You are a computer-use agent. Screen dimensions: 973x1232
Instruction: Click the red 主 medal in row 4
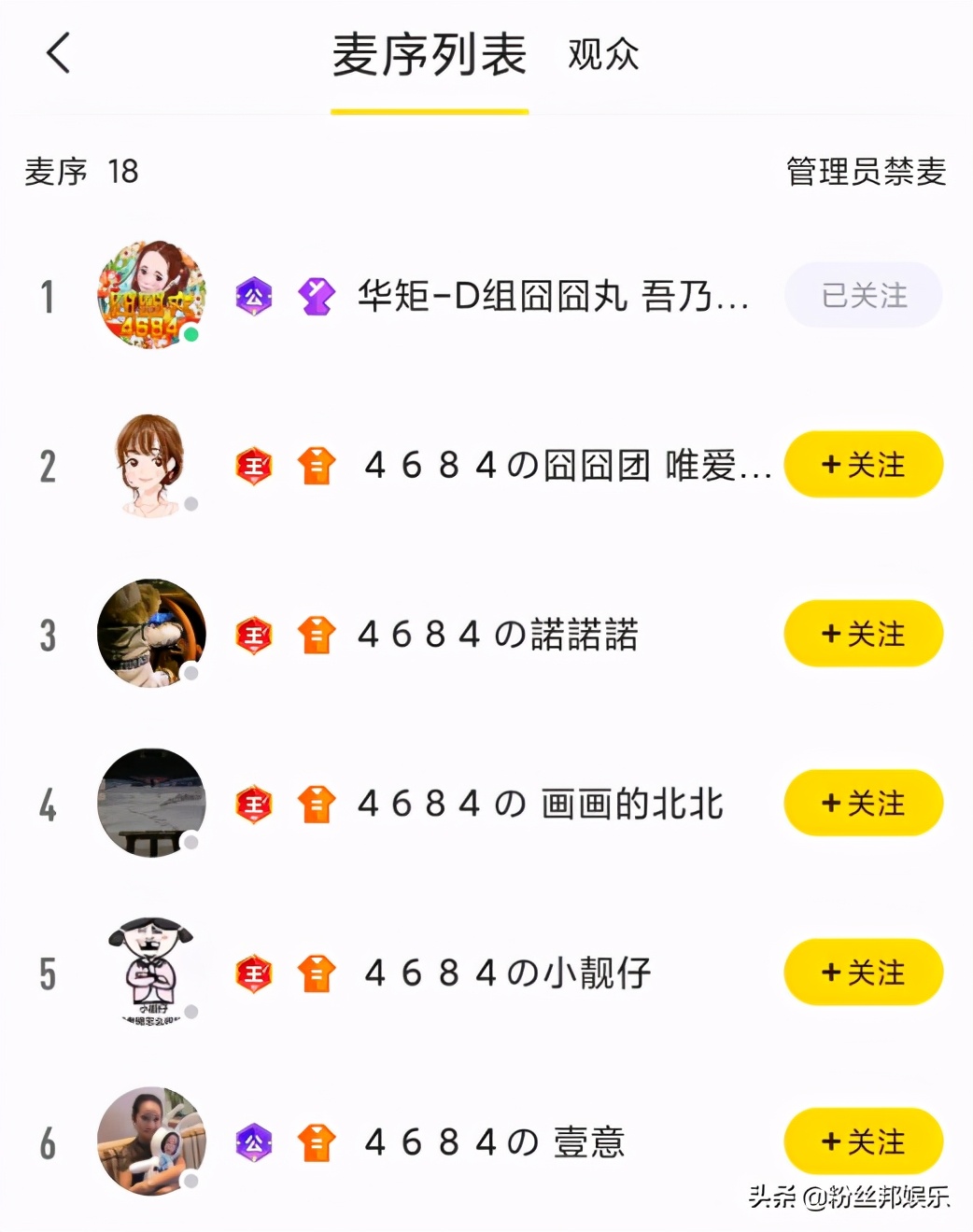point(252,803)
